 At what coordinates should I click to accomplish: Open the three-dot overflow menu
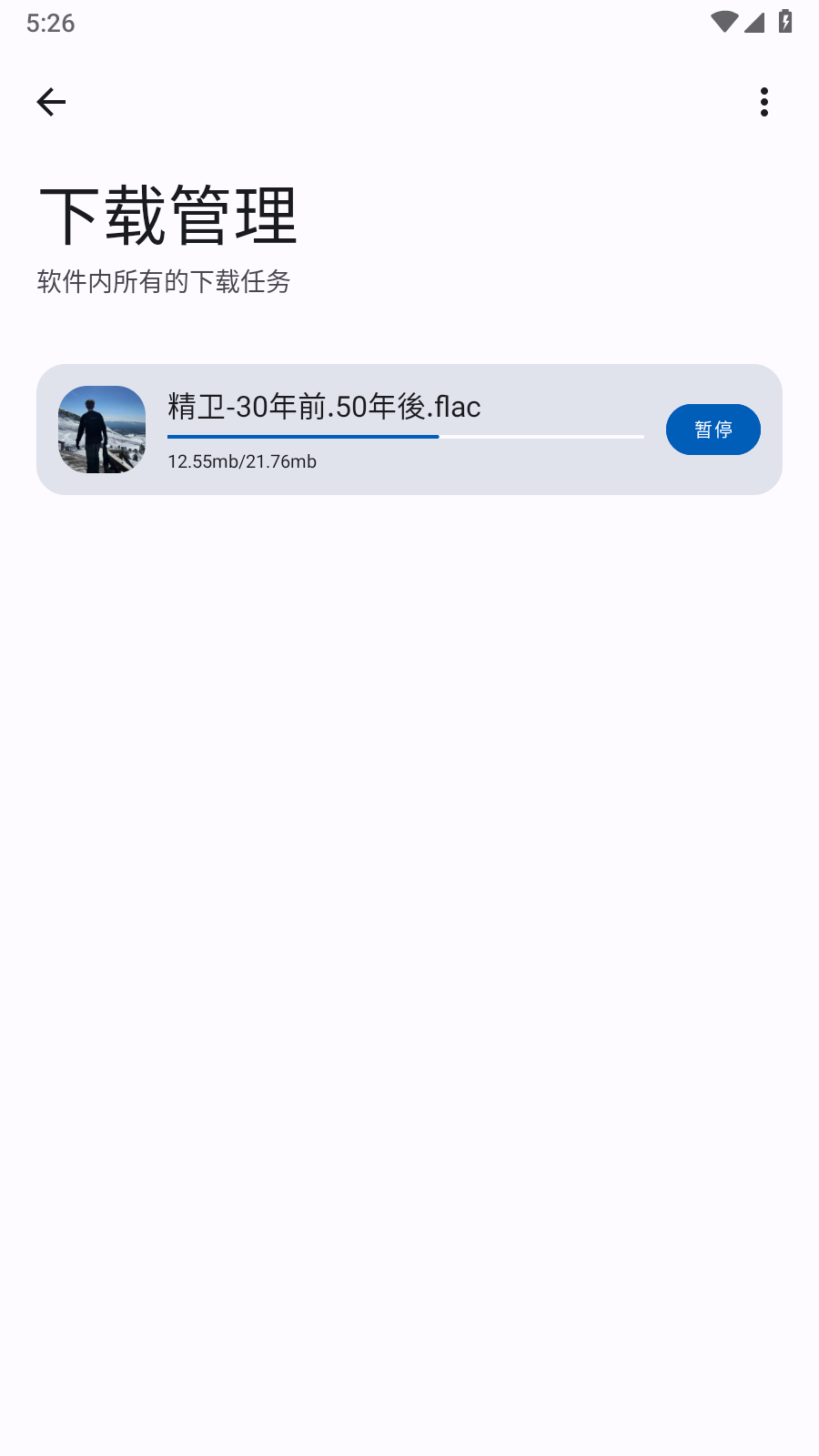[764, 102]
